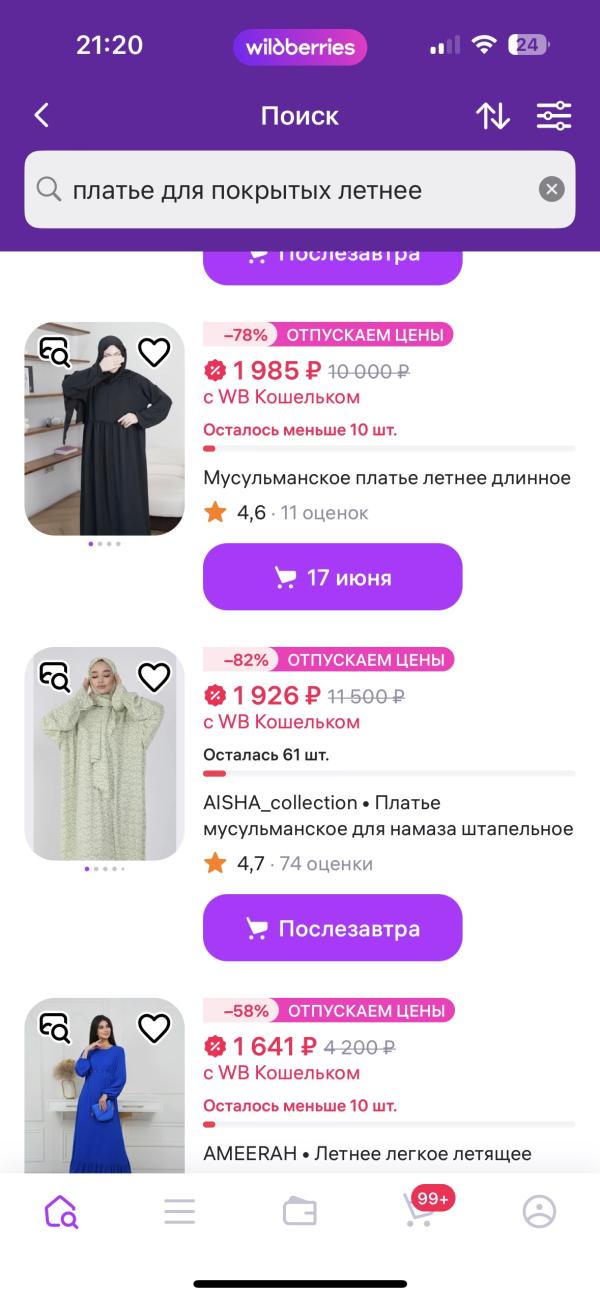Switch to the home search tab
The image size is (600, 1300).
[x=60, y=1212]
